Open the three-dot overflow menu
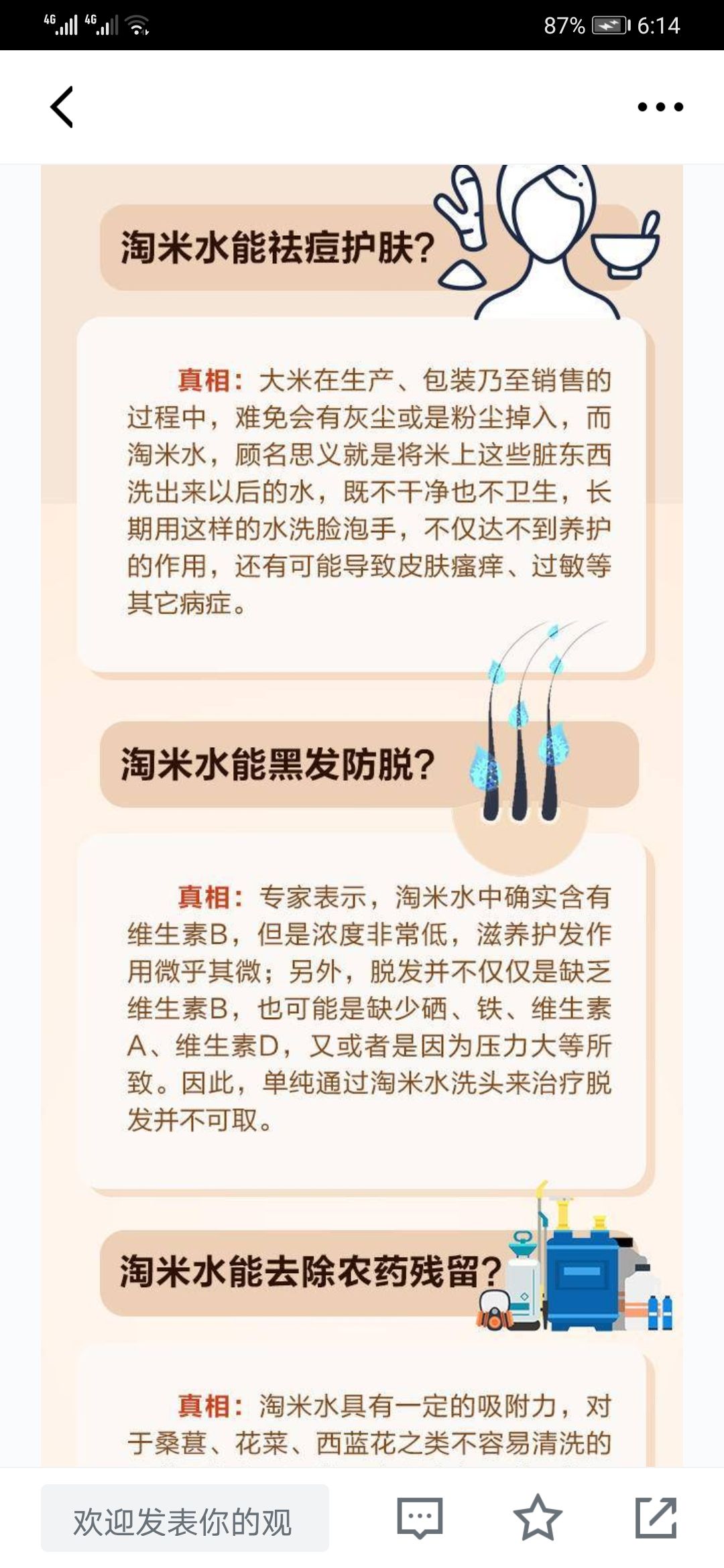Image resolution: width=724 pixels, height=1568 pixels. pyautogui.click(x=660, y=107)
